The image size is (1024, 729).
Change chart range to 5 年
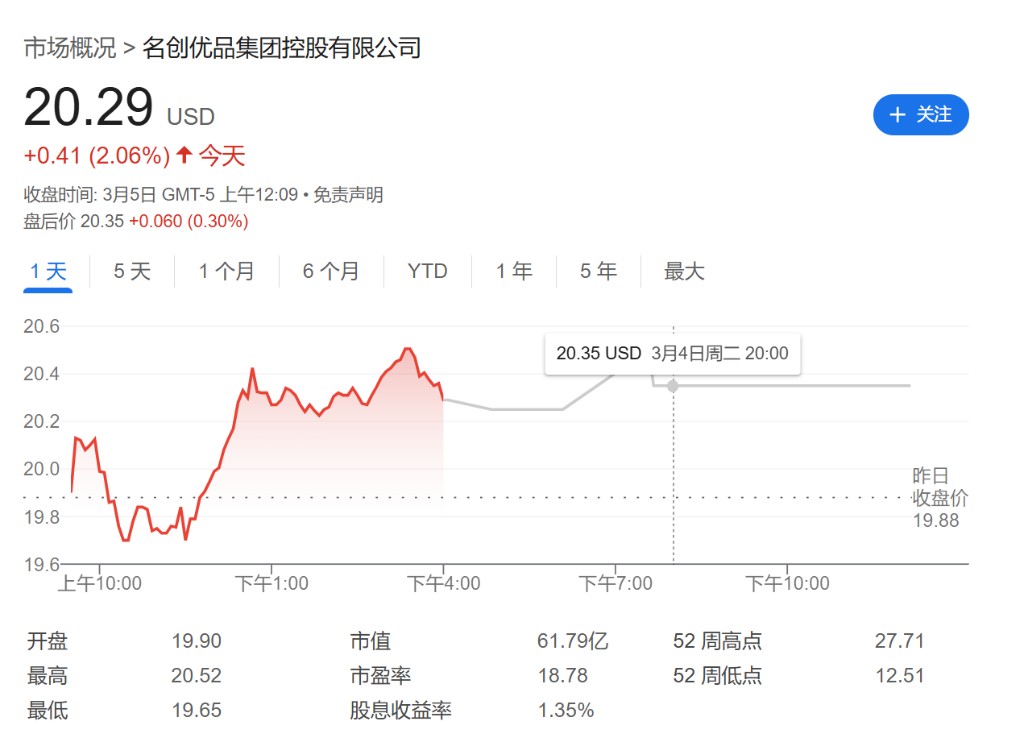pyautogui.click(x=598, y=271)
